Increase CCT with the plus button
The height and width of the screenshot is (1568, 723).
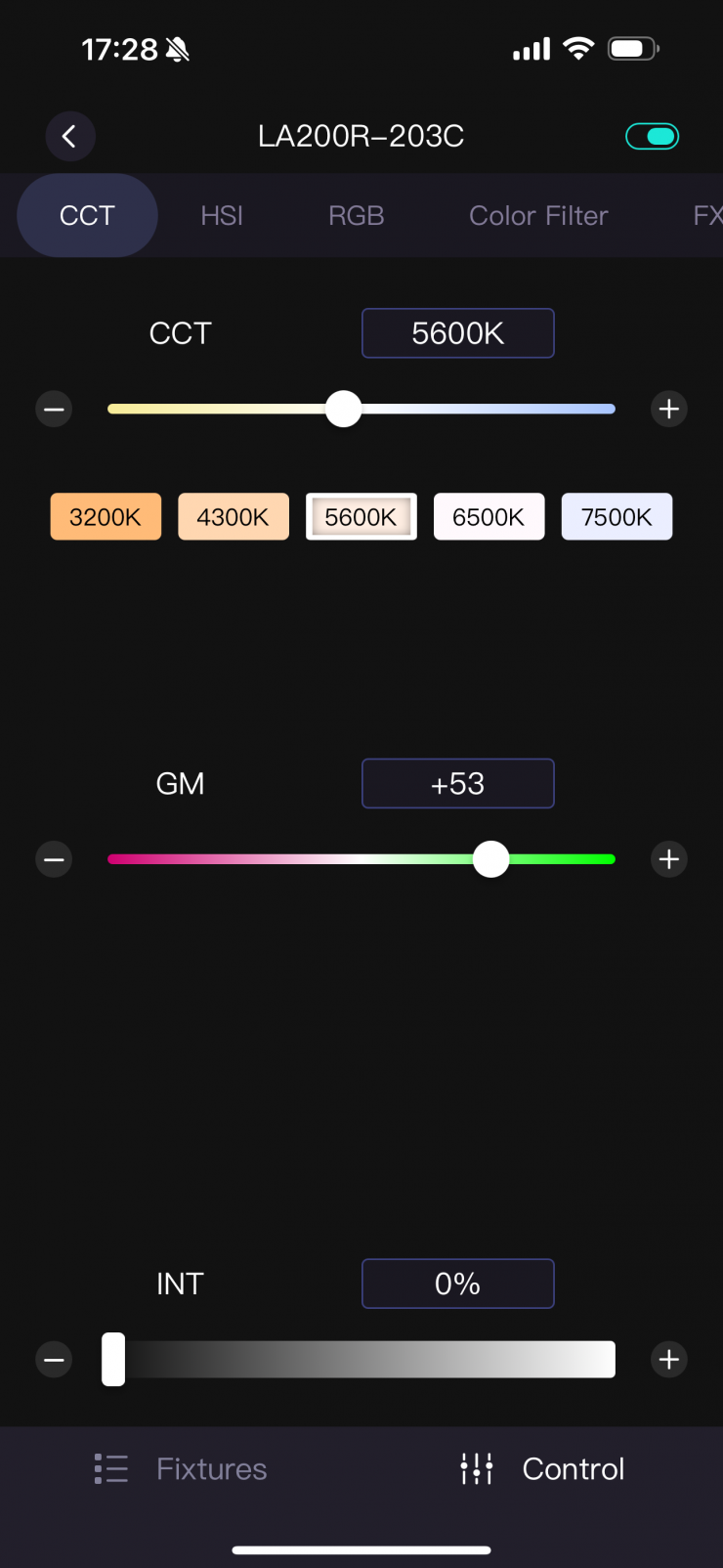coord(669,409)
